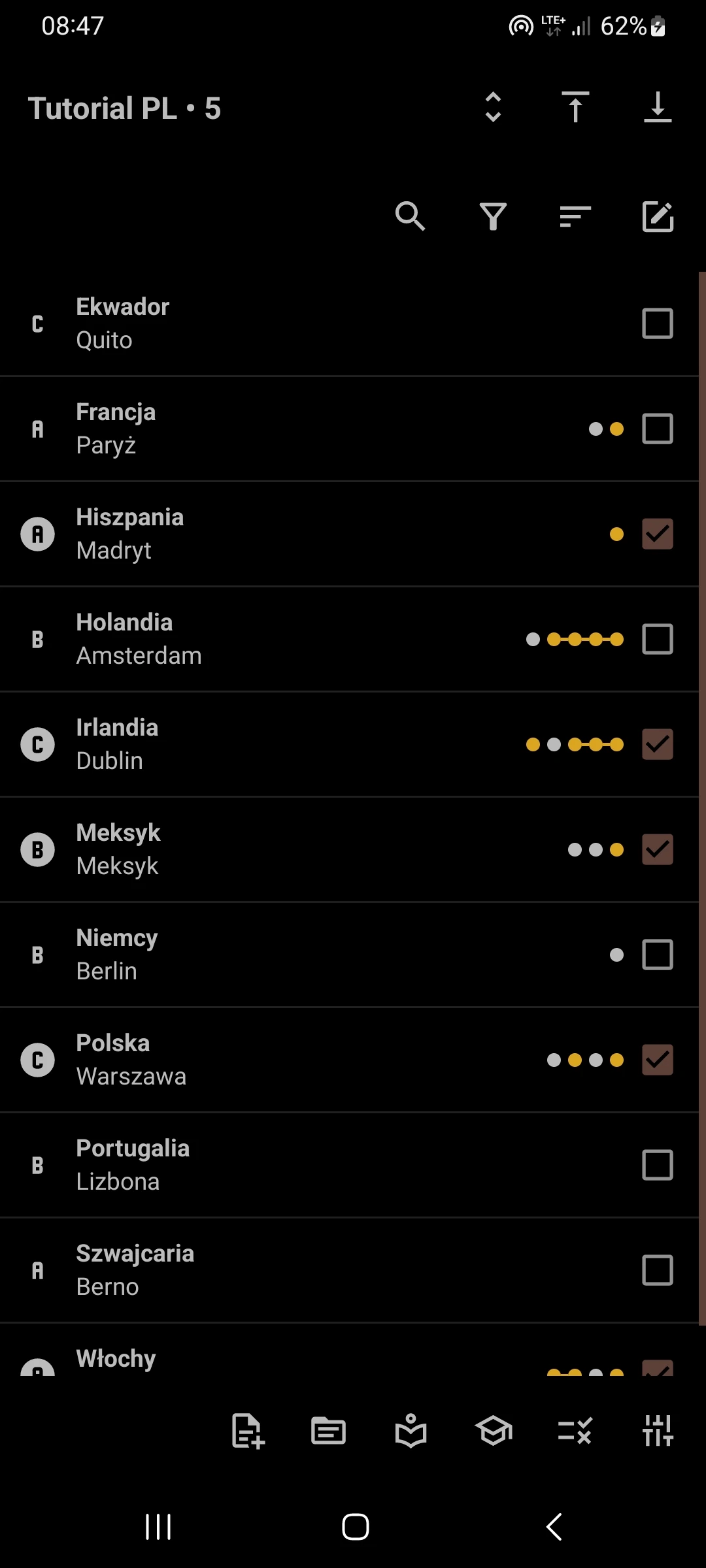Open the Polska Warszawa entry
The height and width of the screenshot is (1568, 706).
tap(261, 1059)
